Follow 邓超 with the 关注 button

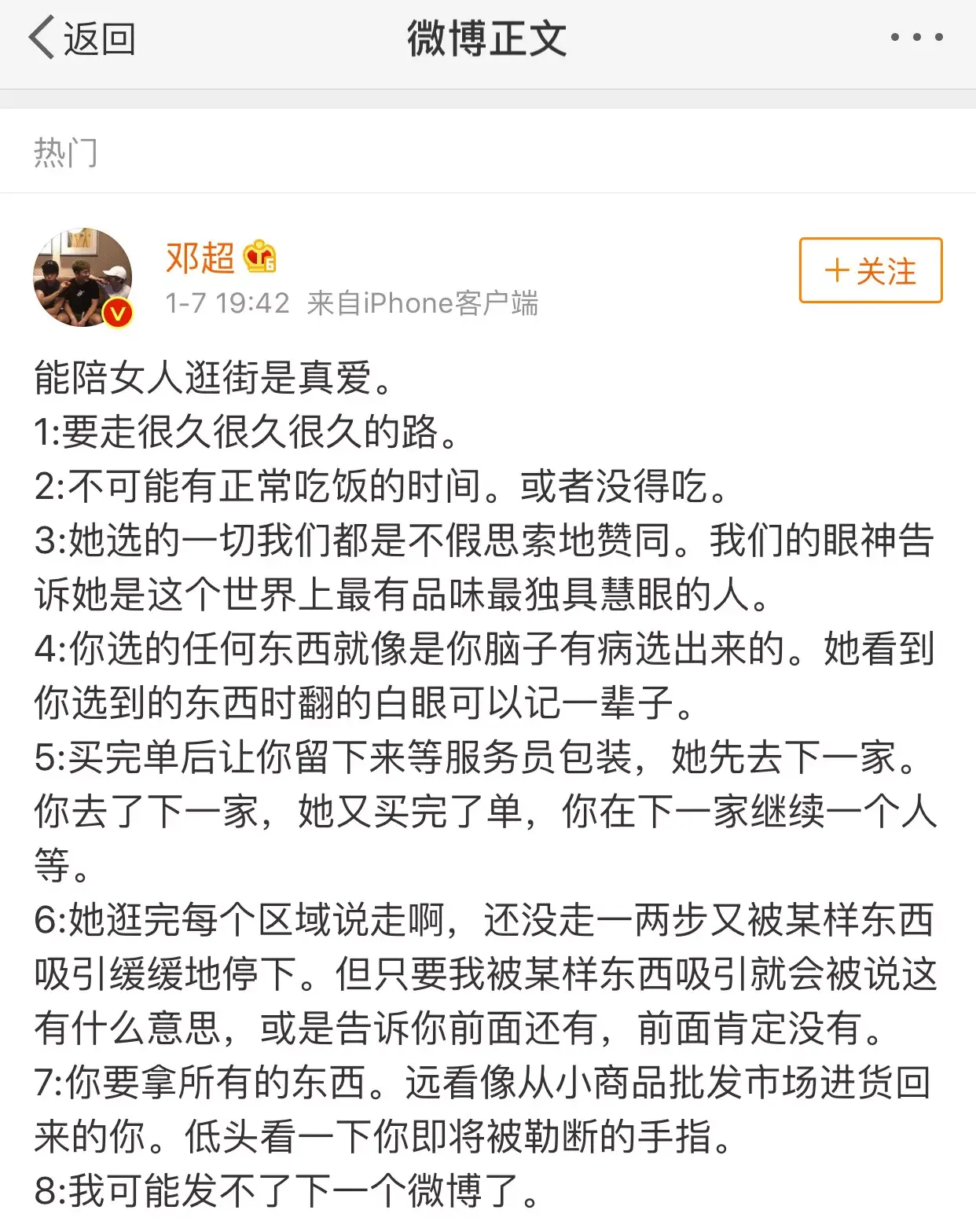pos(870,270)
